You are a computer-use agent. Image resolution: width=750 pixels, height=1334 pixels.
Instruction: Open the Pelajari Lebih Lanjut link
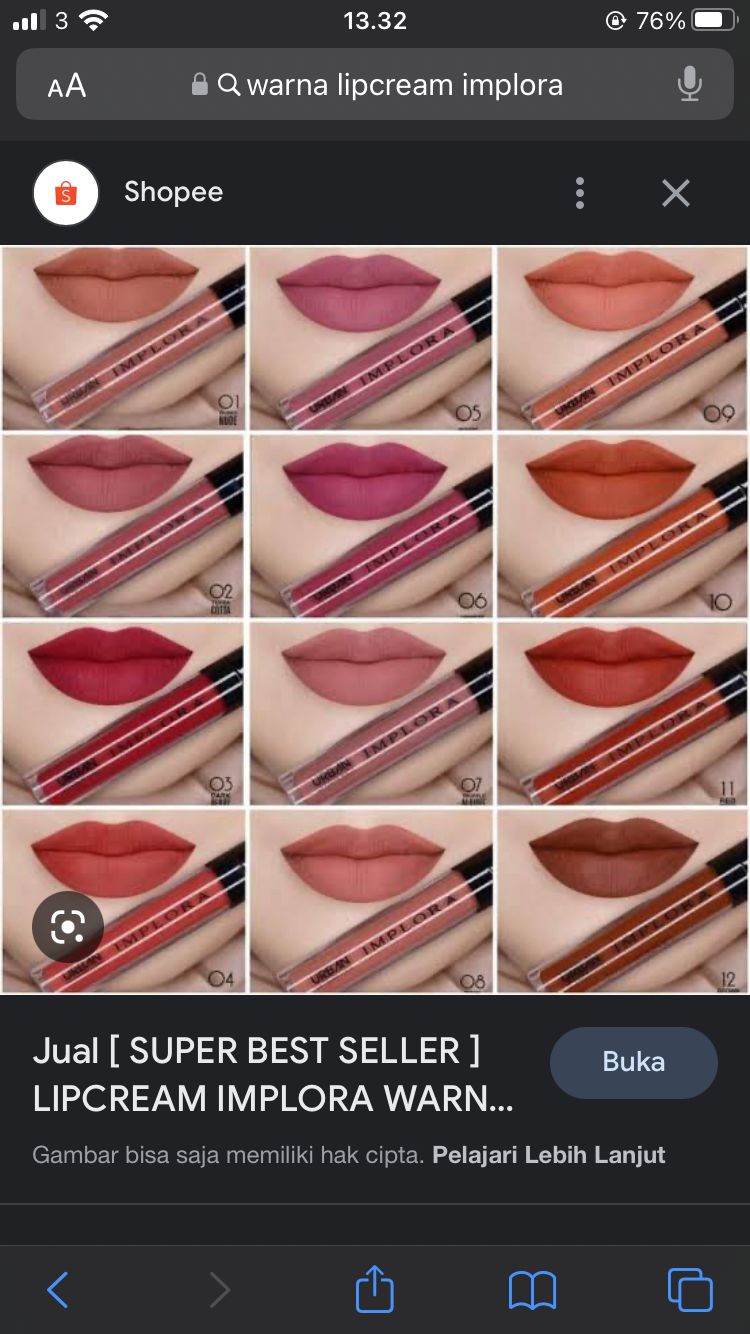tap(549, 1155)
